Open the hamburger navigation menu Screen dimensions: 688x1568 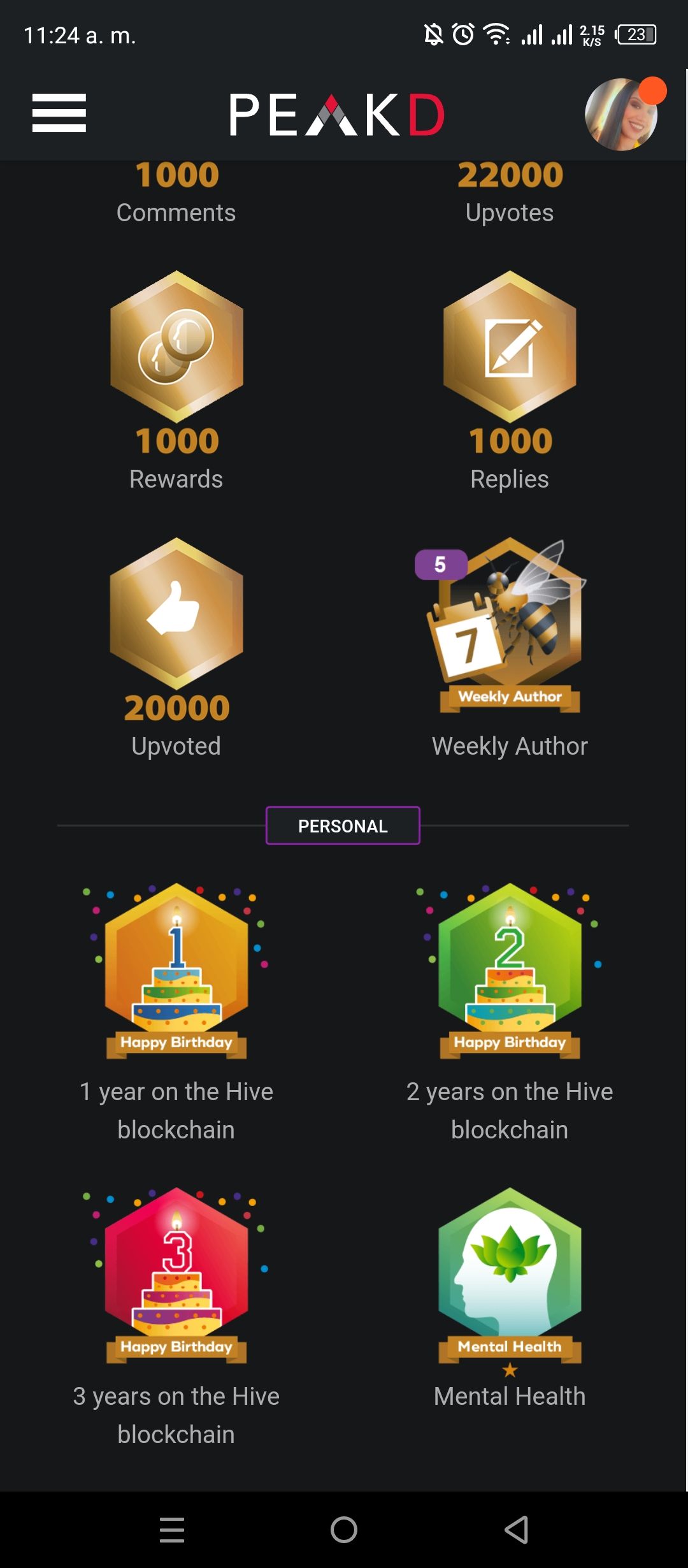59,113
